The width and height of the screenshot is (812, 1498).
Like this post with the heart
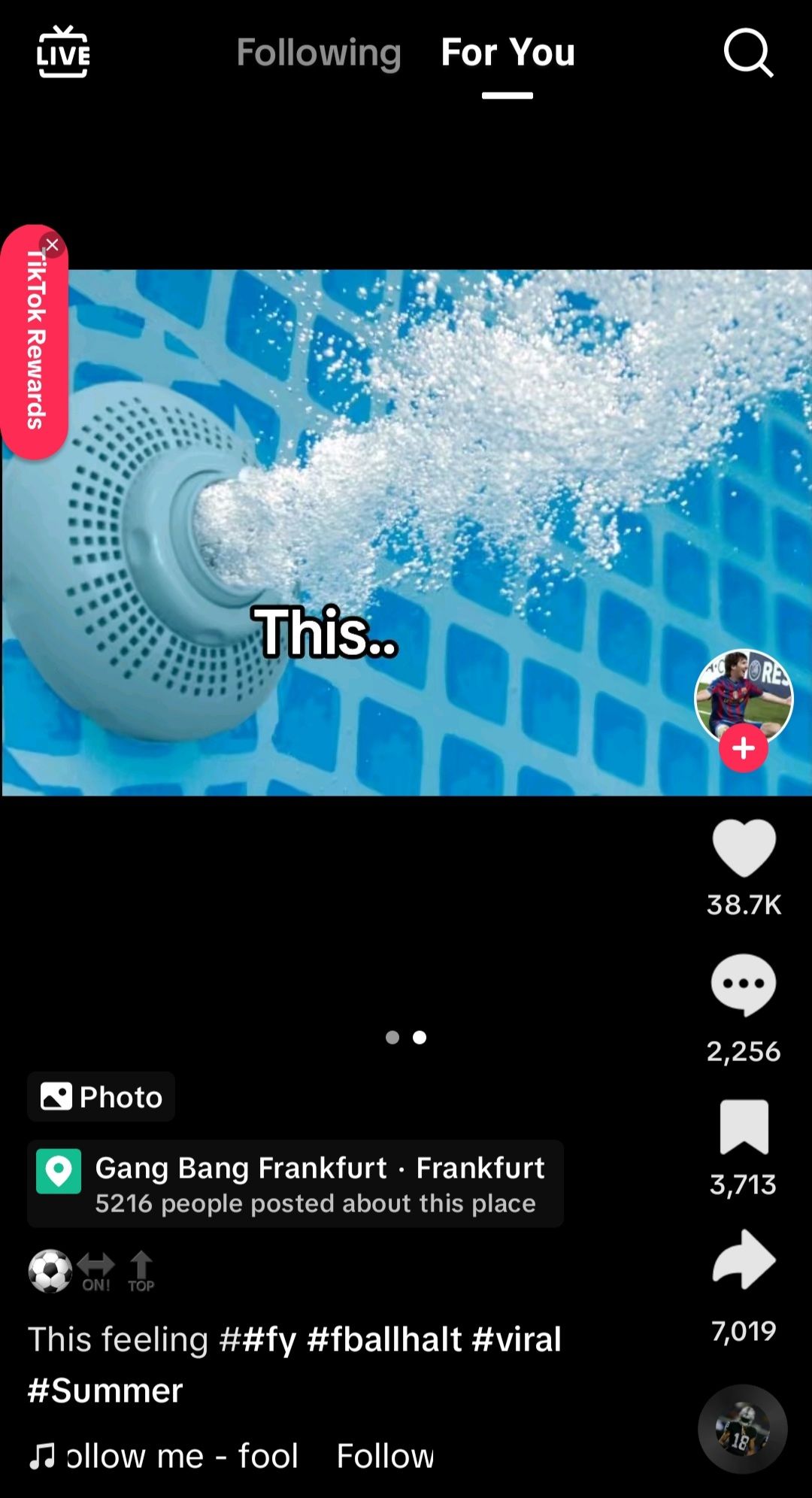point(744,848)
